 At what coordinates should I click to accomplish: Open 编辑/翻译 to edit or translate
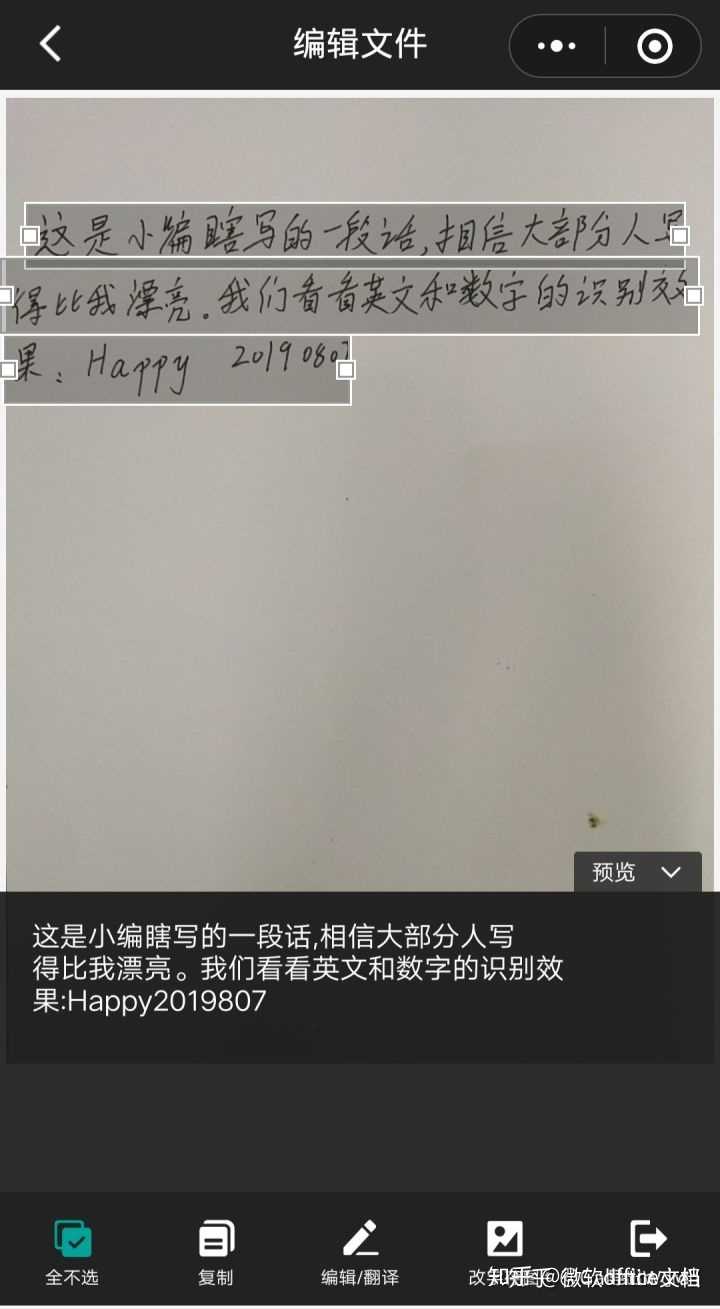(x=360, y=1252)
